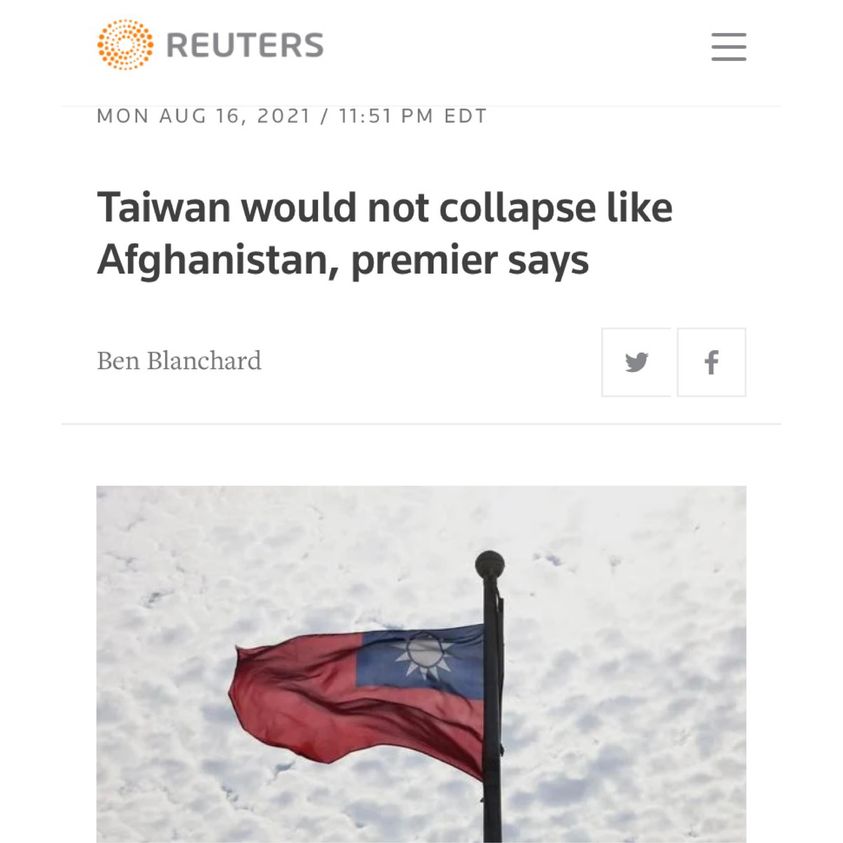Open the hamburger menu
The height and width of the screenshot is (843, 843).
tap(728, 47)
